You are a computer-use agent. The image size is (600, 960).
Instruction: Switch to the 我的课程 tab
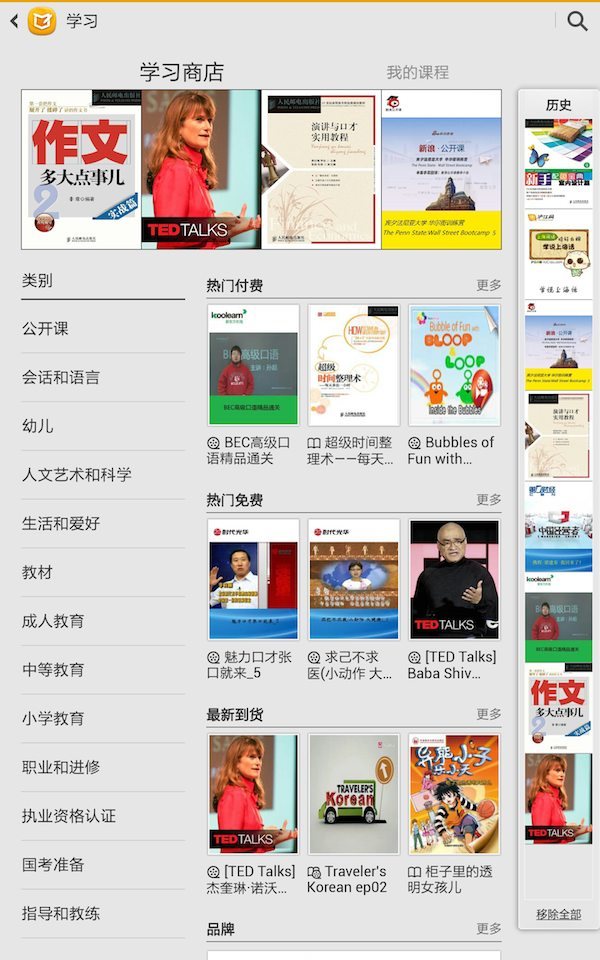click(x=417, y=72)
